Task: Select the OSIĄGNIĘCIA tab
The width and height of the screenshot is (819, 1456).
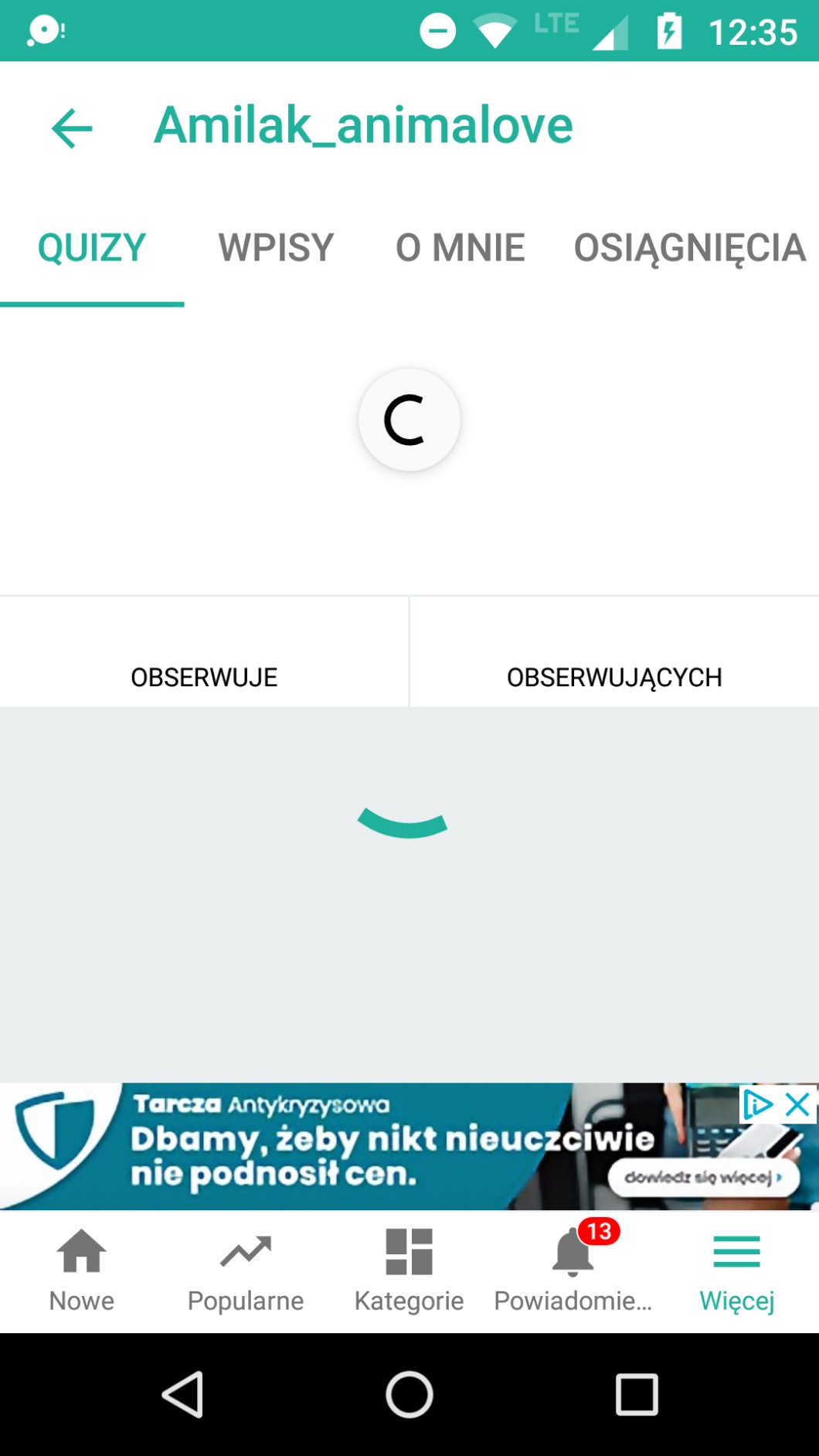Action: pyautogui.click(x=689, y=248)
